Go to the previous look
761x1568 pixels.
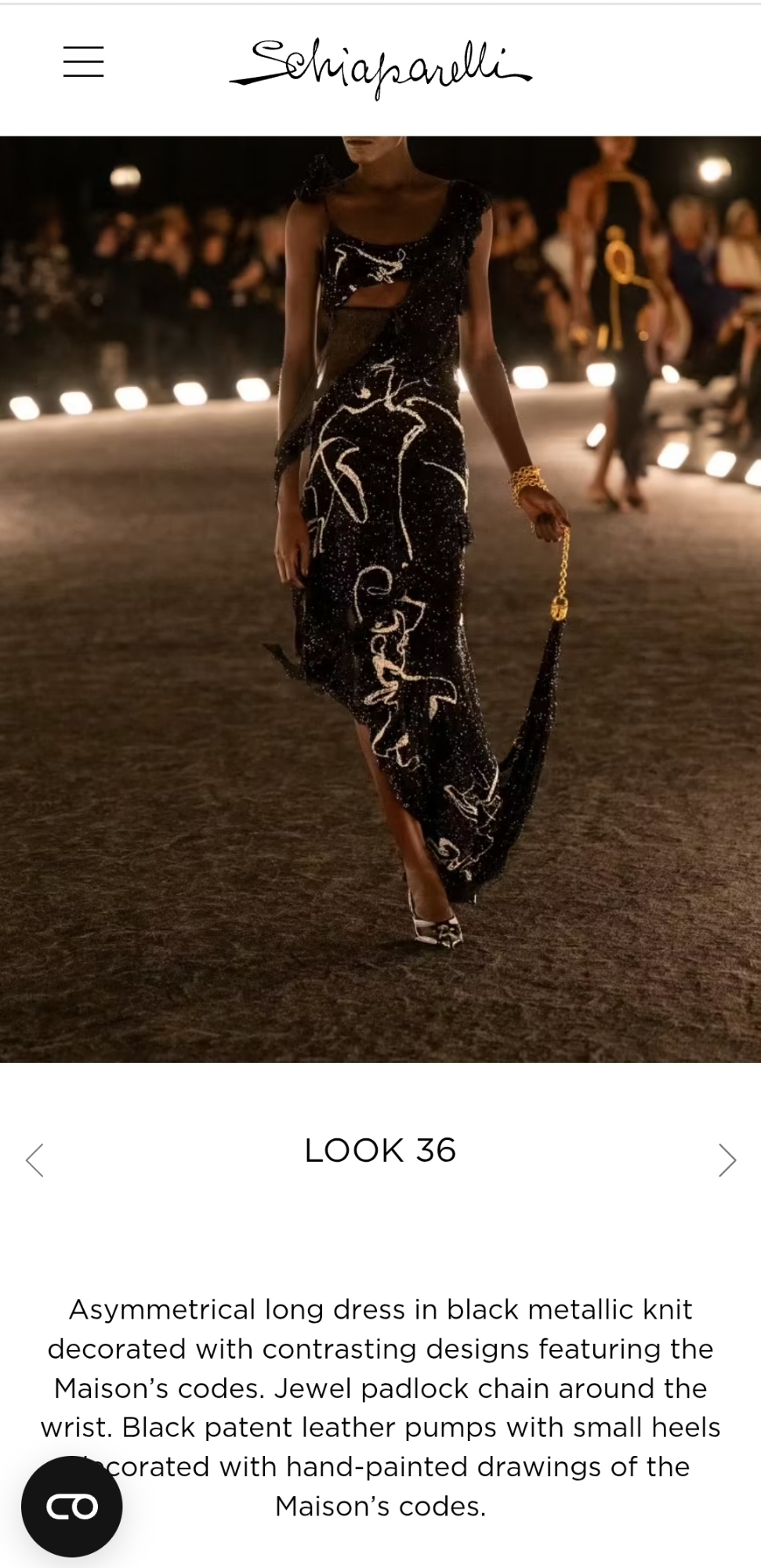point(34,1160)
